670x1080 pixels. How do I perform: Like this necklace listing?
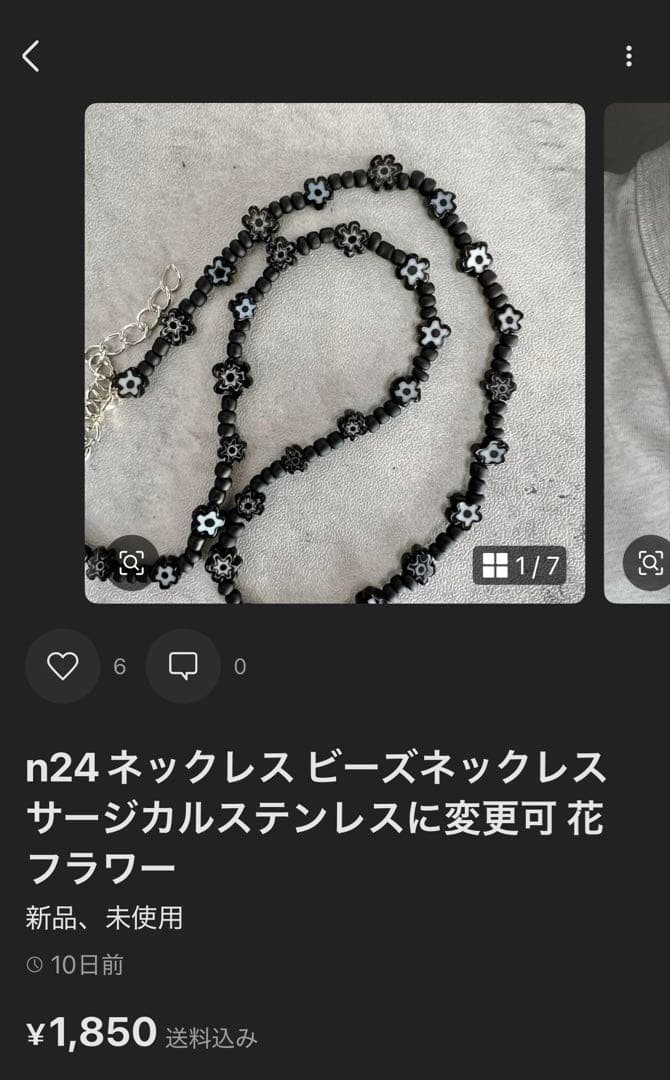(63, 666)
